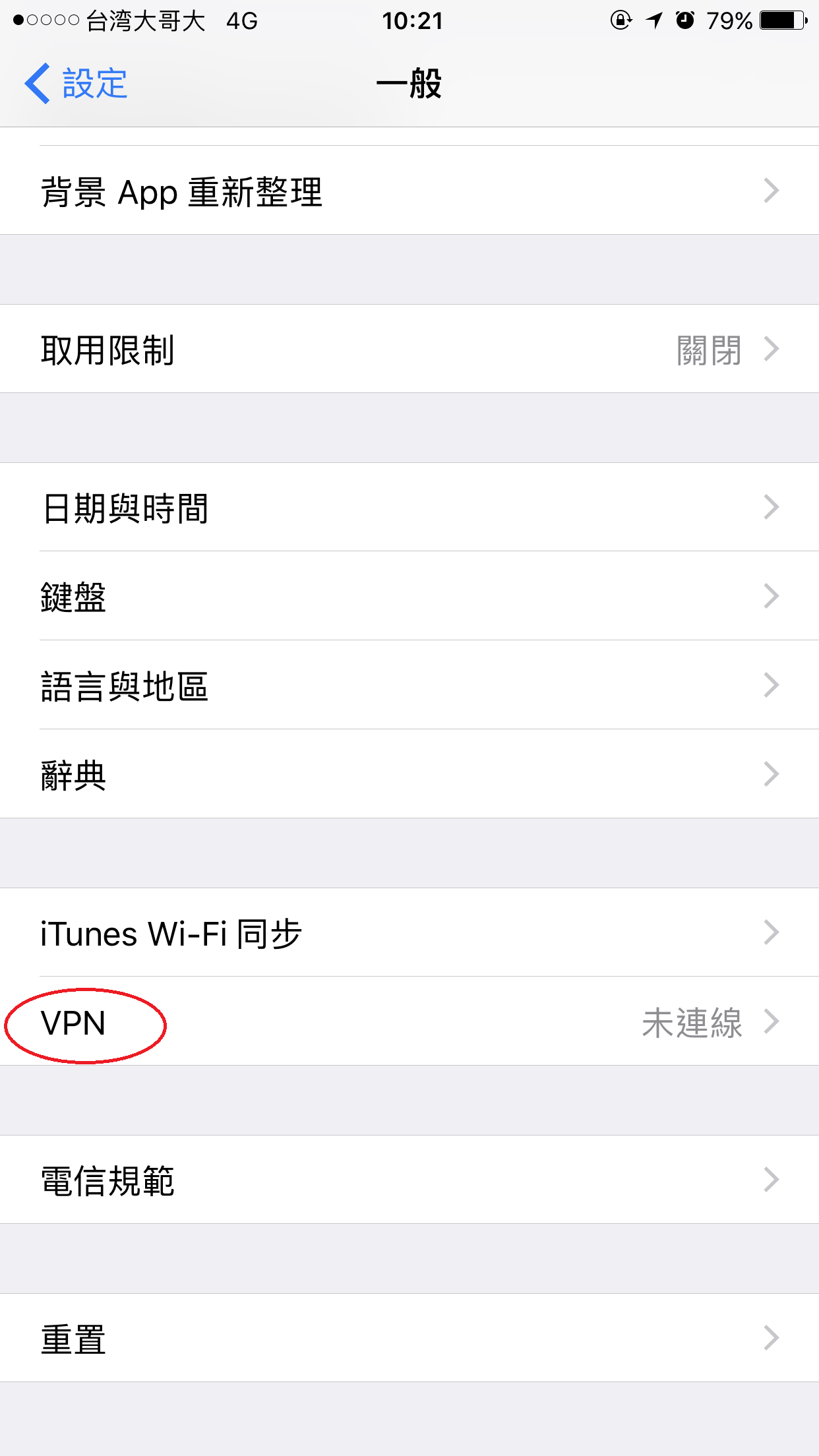Viewport: 819px width, 1456px height.
Task: Open the VPN settings row
Action: [409, 1022]
